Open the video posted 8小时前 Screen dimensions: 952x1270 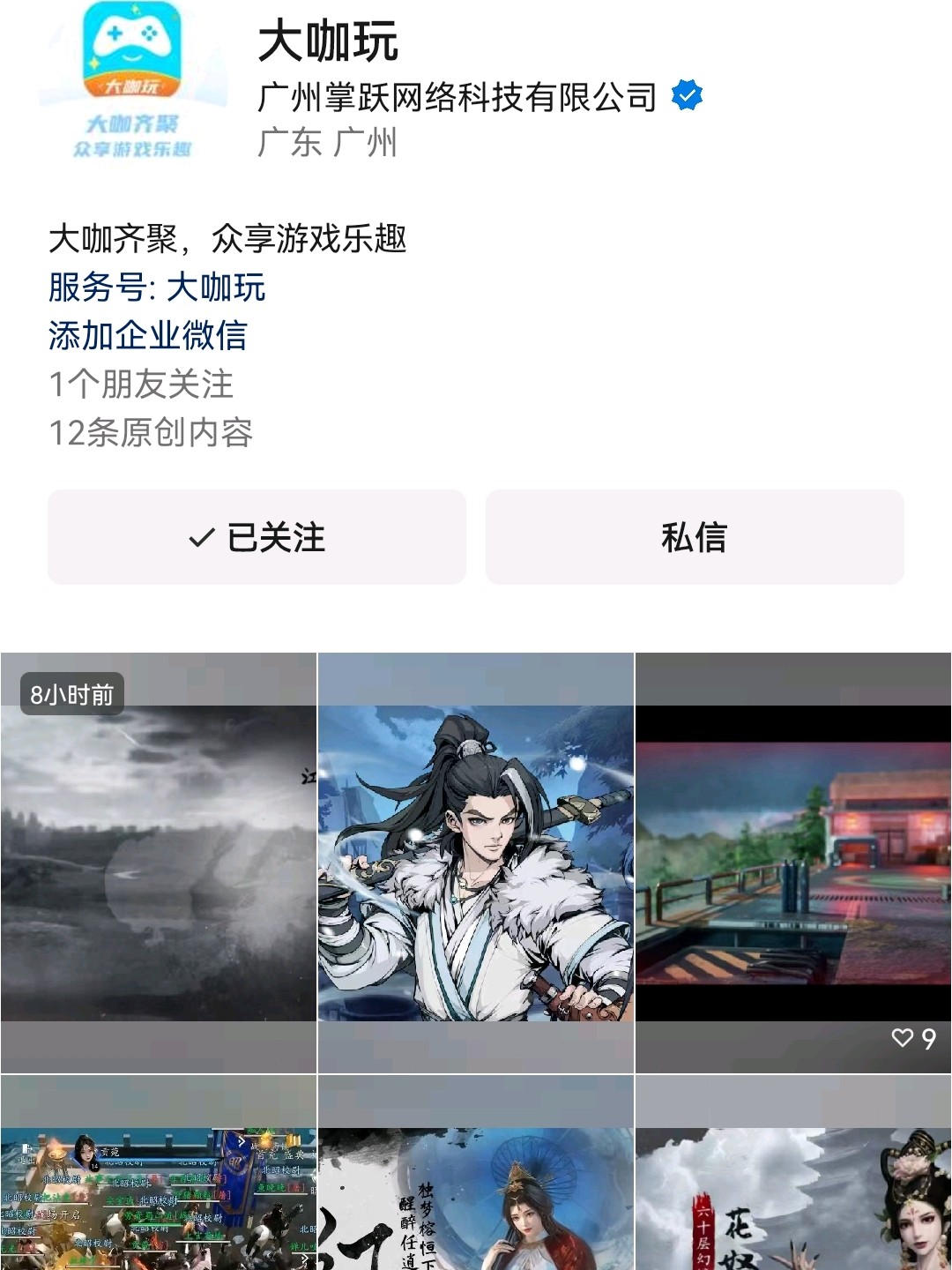click(159, 863)
